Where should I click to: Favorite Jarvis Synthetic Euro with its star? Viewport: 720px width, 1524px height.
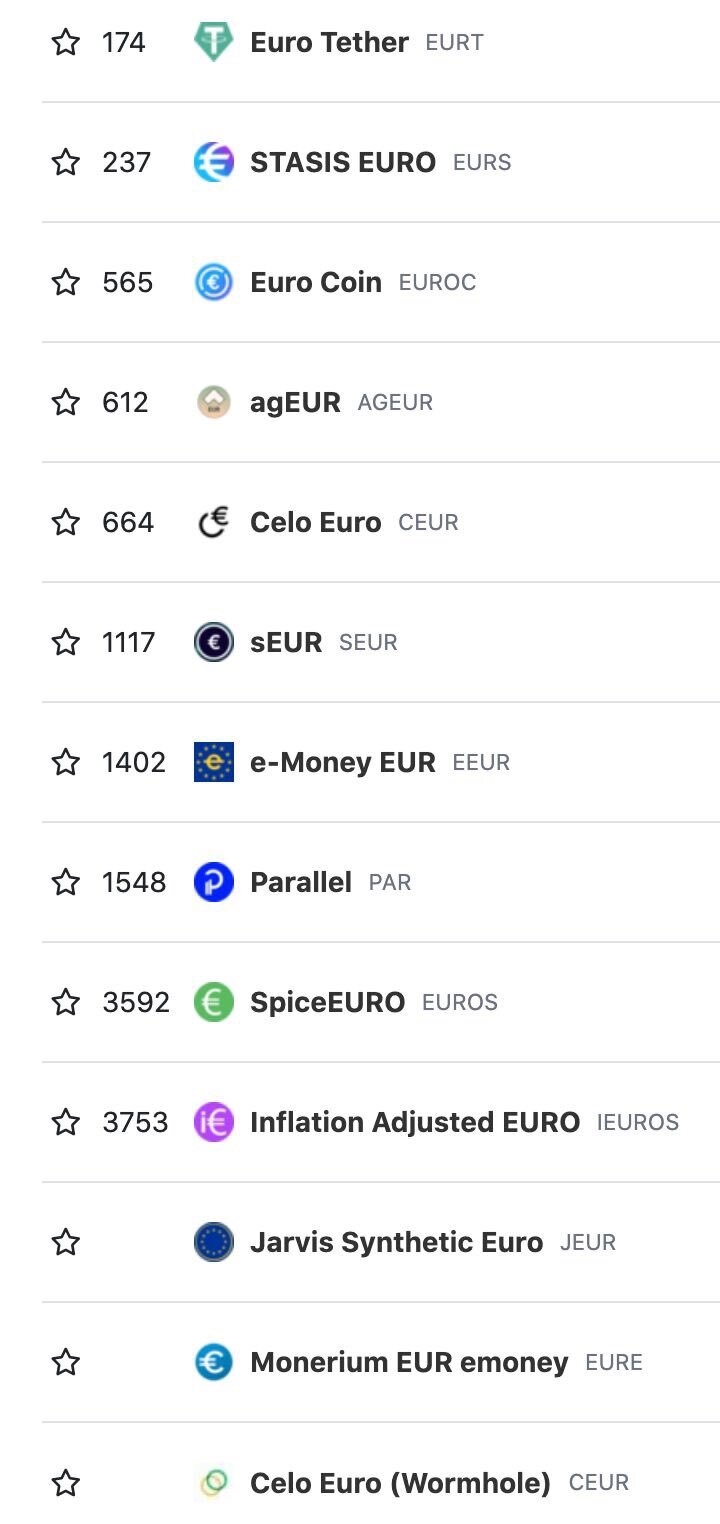point(66,1242)
